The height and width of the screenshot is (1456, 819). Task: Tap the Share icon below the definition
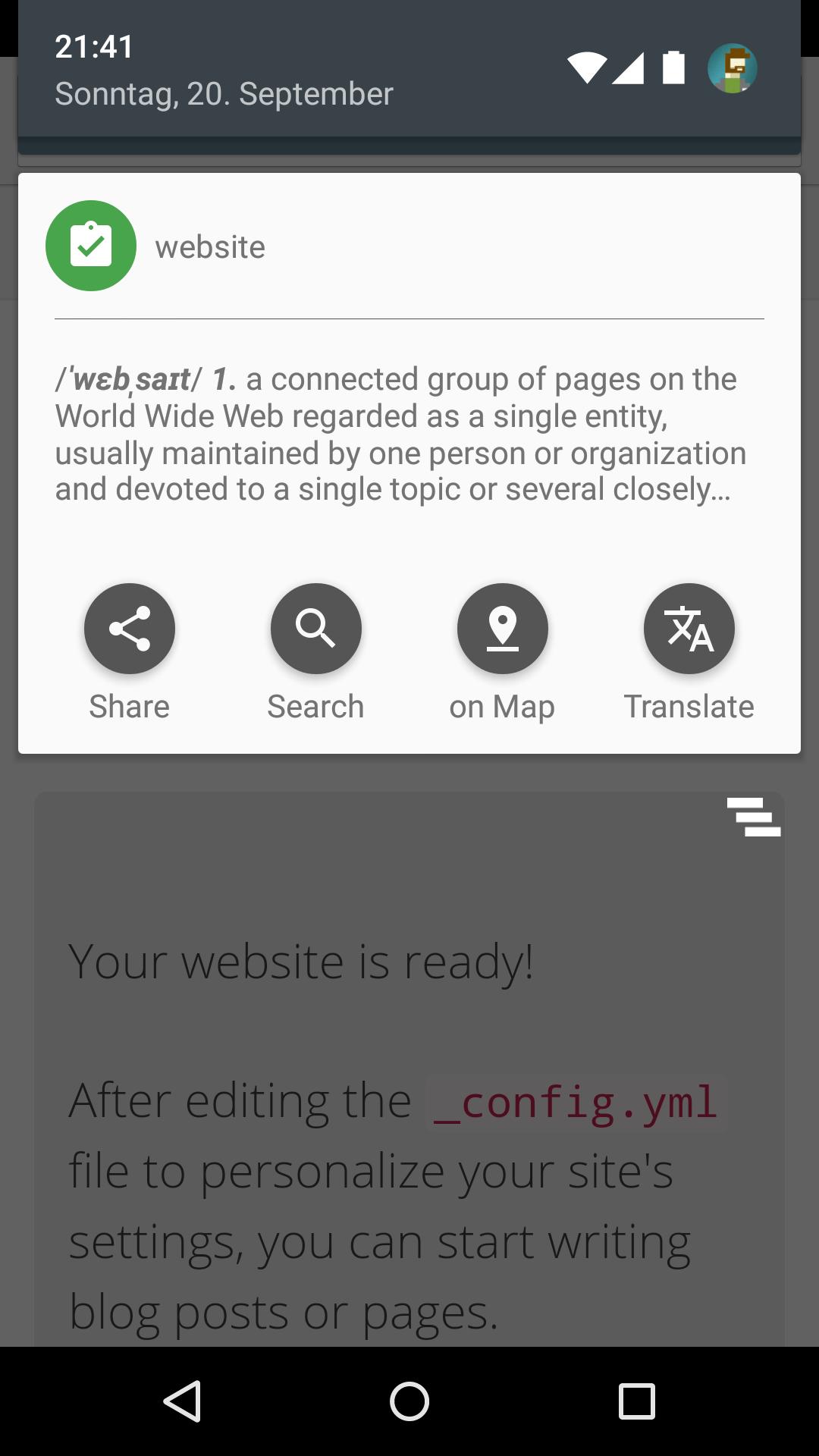tap(129, 629)
